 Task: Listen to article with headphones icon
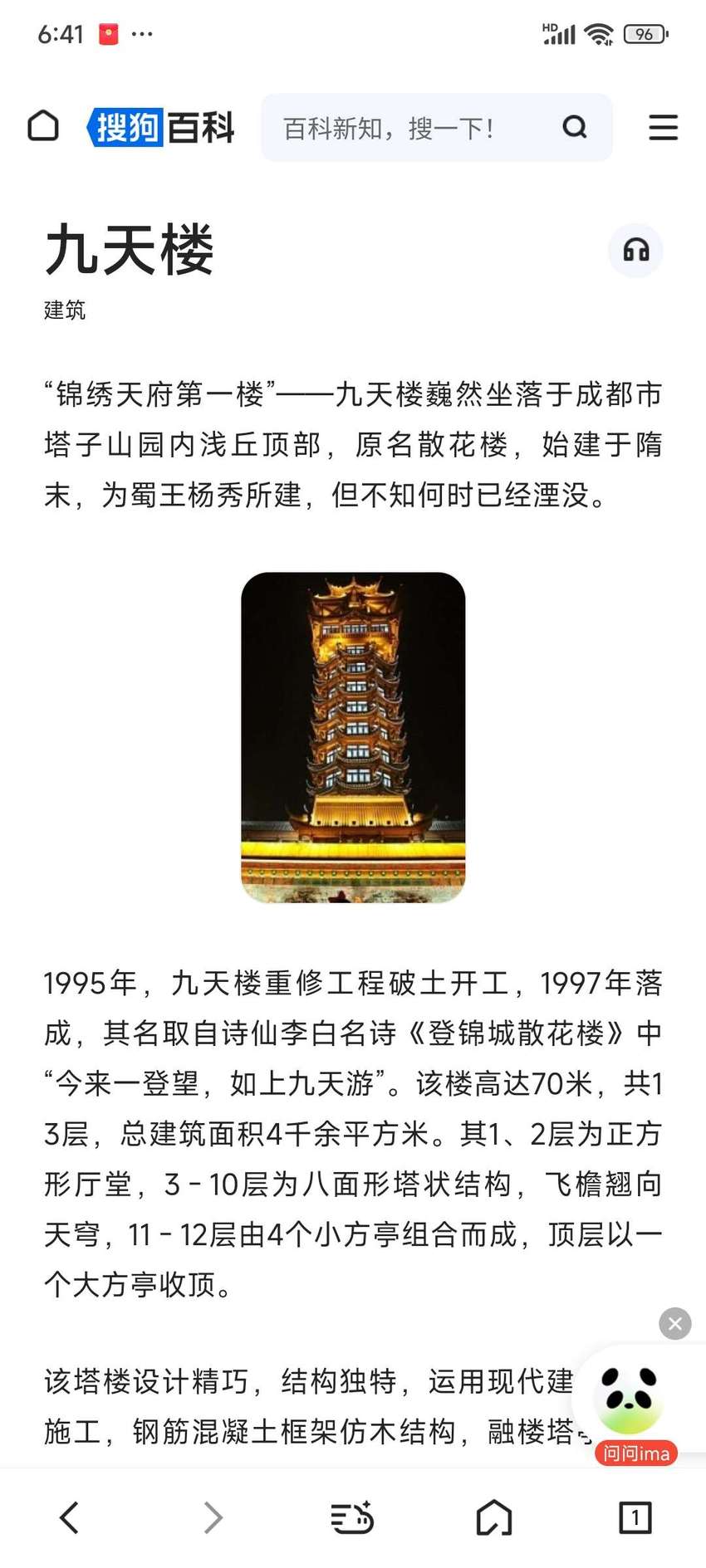click(x=635, y=250)
